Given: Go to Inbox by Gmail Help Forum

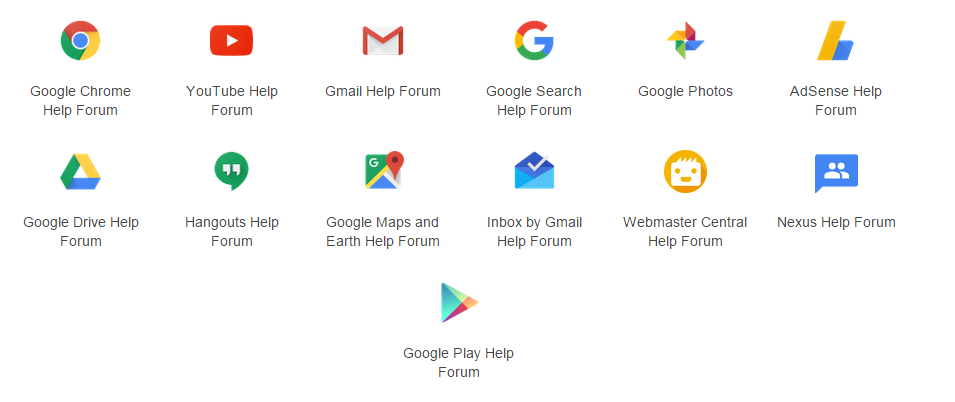Looking at the screenshot, I should (534, 172).
